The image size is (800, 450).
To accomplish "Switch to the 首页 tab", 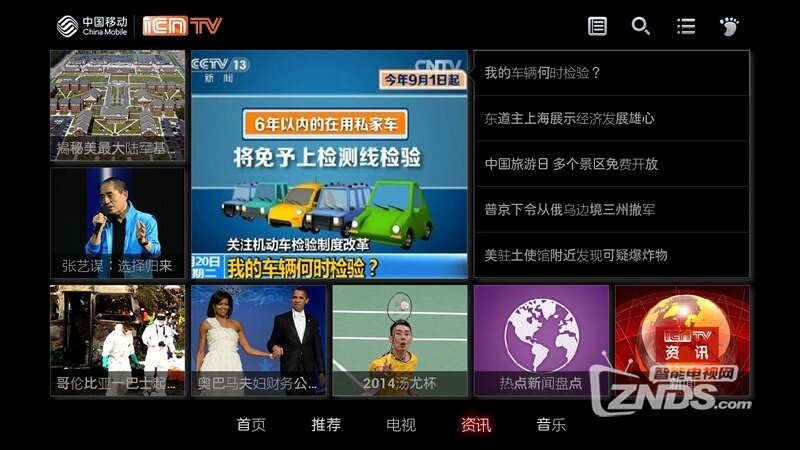I will [x=251, y=425].
